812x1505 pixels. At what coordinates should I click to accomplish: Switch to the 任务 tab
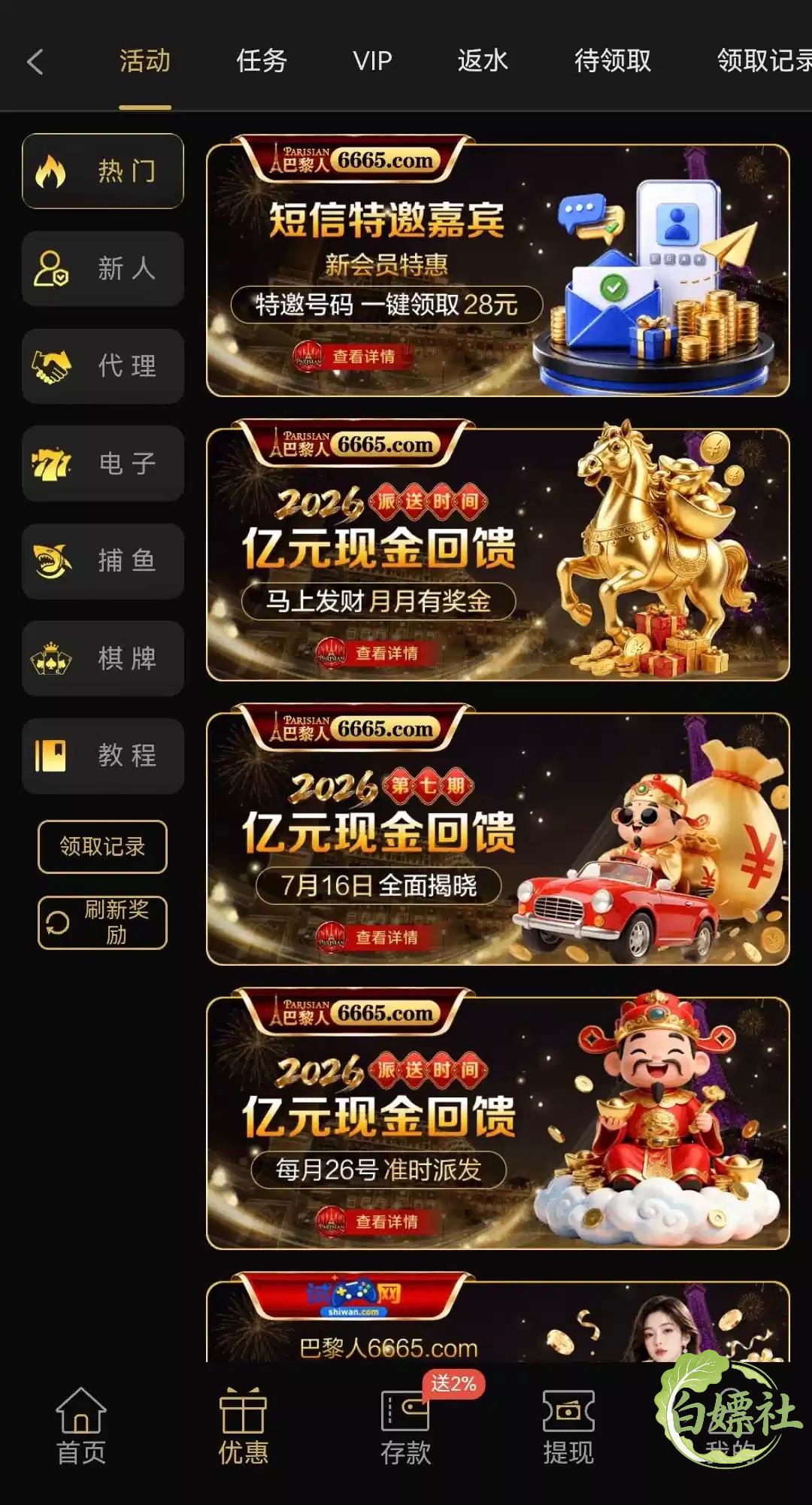pos(262,61)
